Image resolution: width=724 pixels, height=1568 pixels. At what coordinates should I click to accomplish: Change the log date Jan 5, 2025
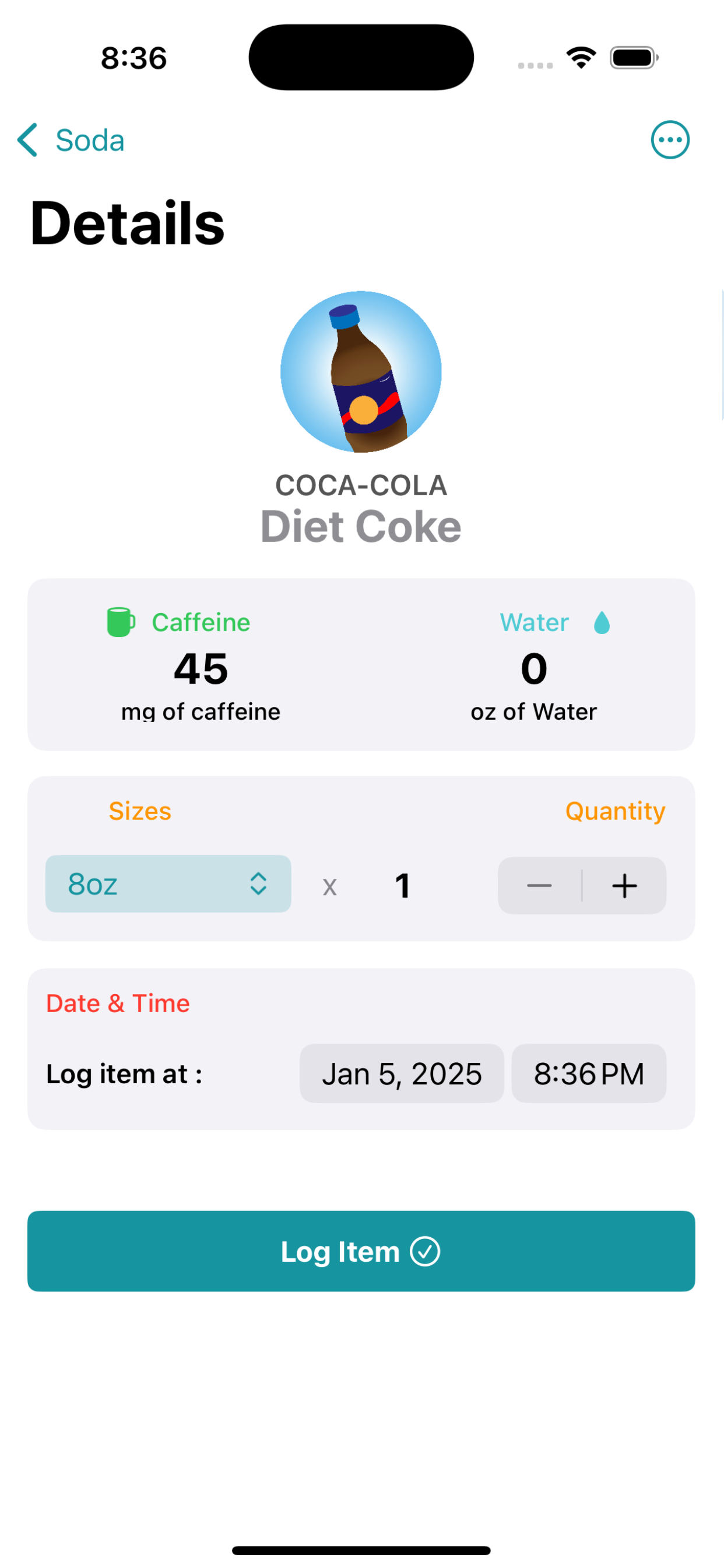[402, 1073]
